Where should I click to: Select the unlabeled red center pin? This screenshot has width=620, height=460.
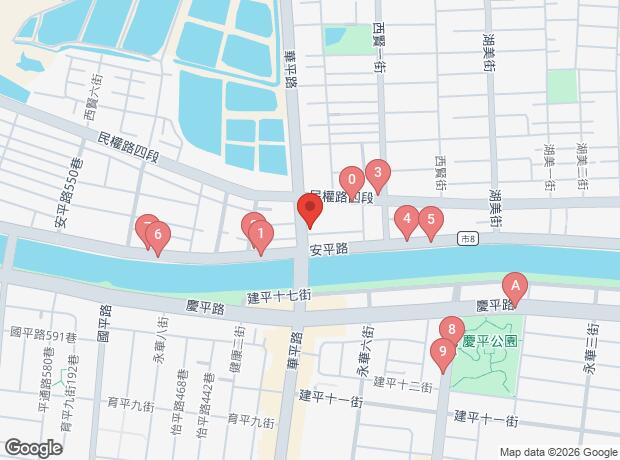point(309,211)
